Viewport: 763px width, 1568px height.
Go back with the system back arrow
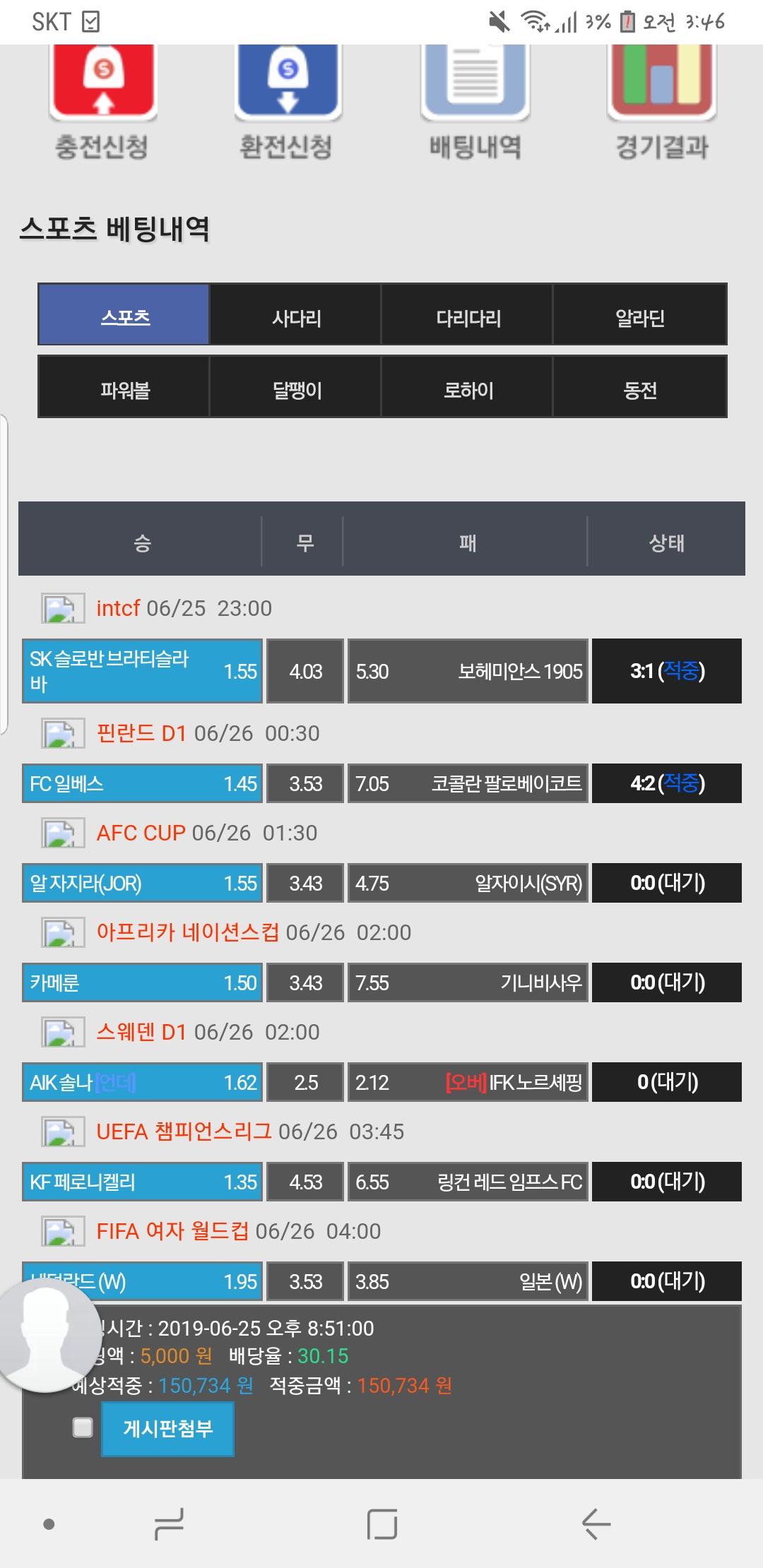pos(596,1524)
